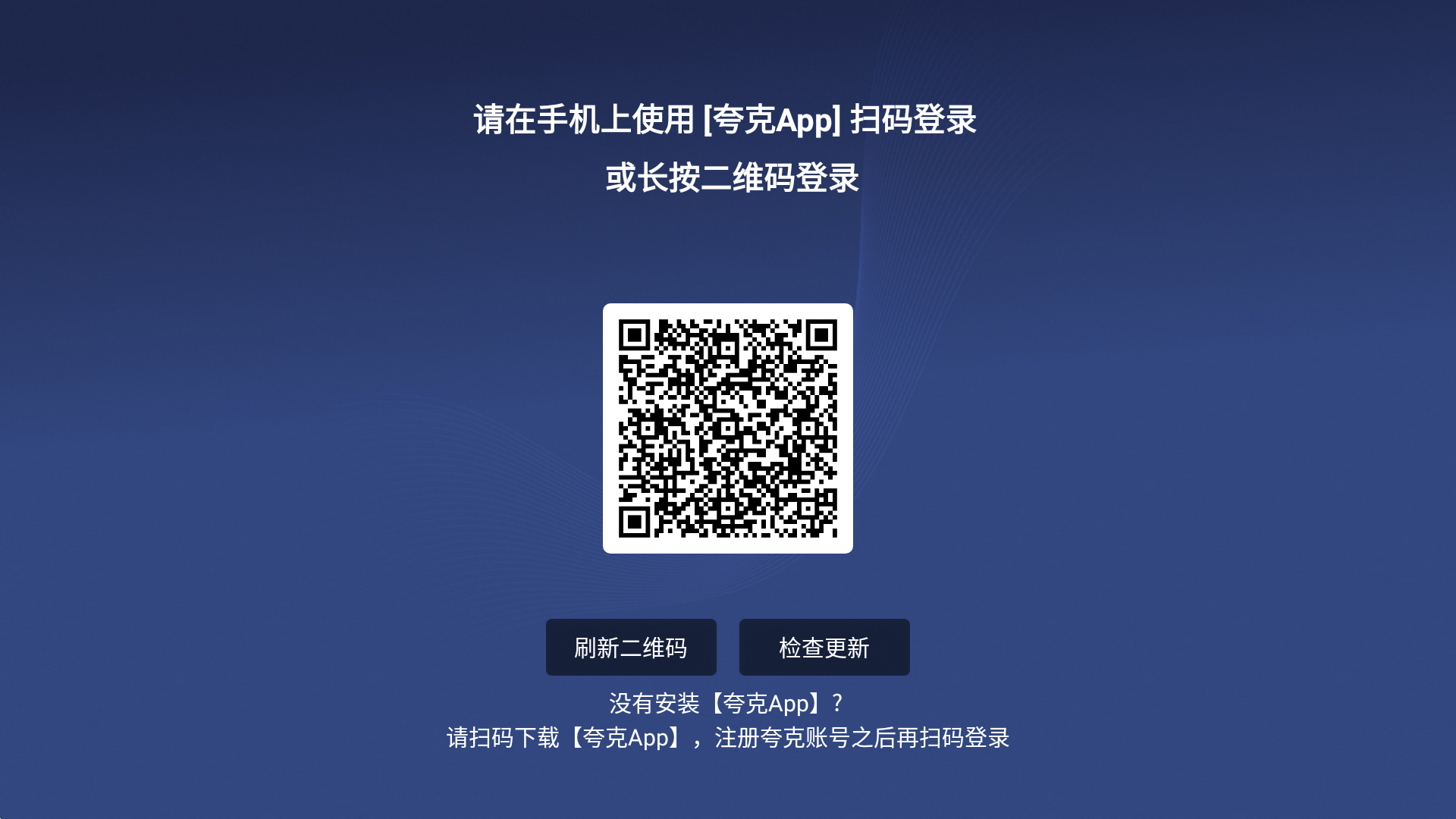Screen dimensions: 1456x819
Task: Tap the 刷新二维码 refresh button
Action: (x=631, y=648)
